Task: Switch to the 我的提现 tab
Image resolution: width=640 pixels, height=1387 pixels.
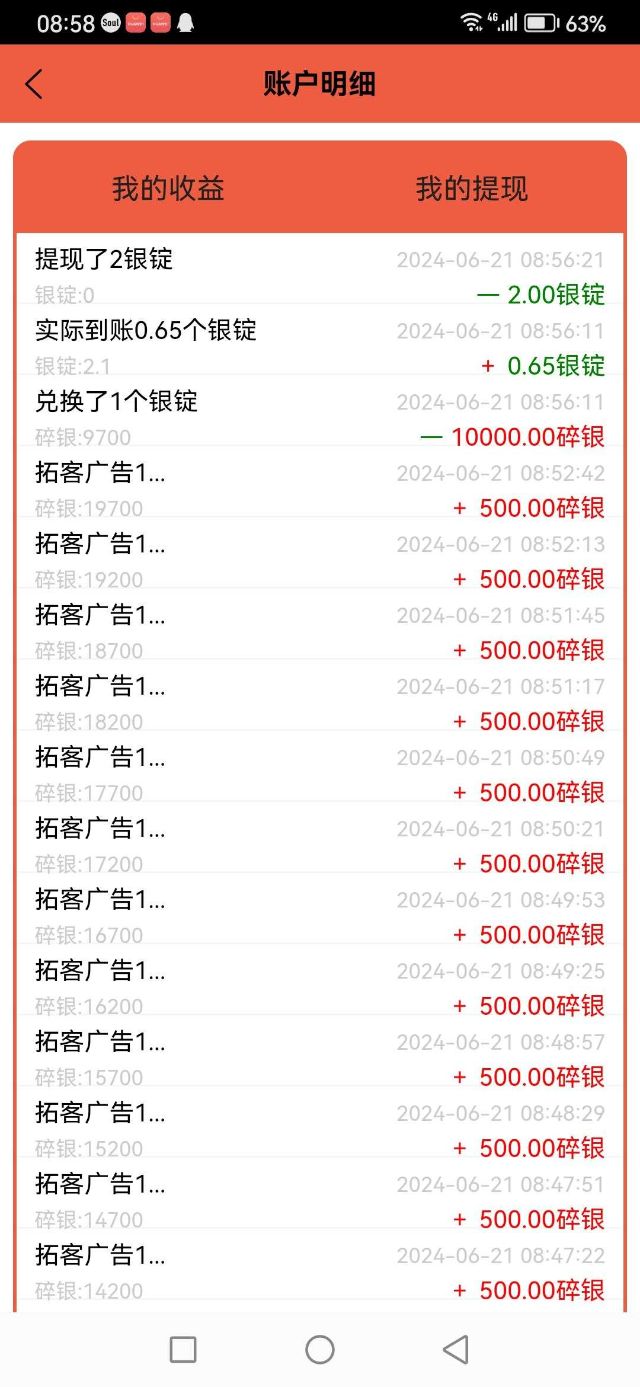Action: tap(471, 188)
